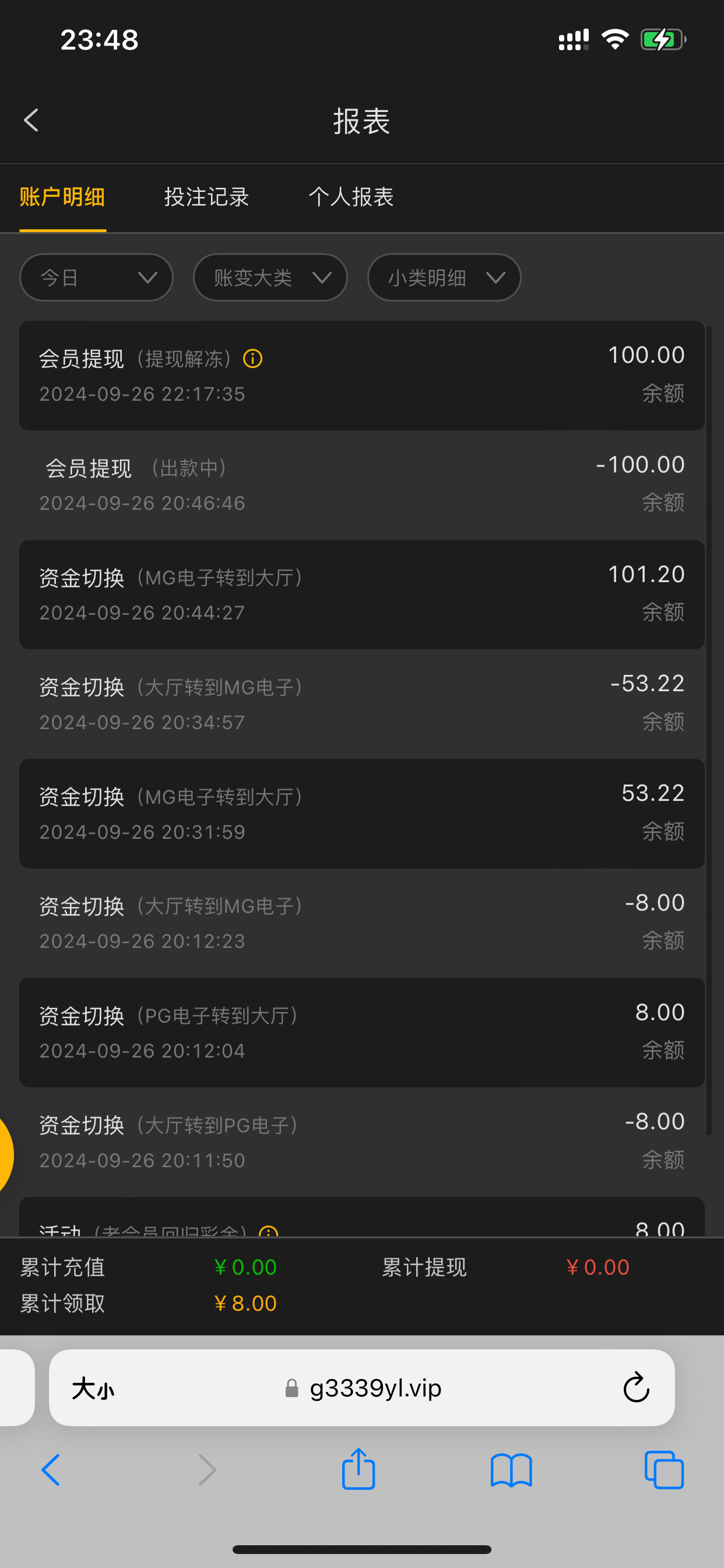Open the 大小 page format menu
The width and height of the screenshot is (724, 1568).
tap(93, 1389)
